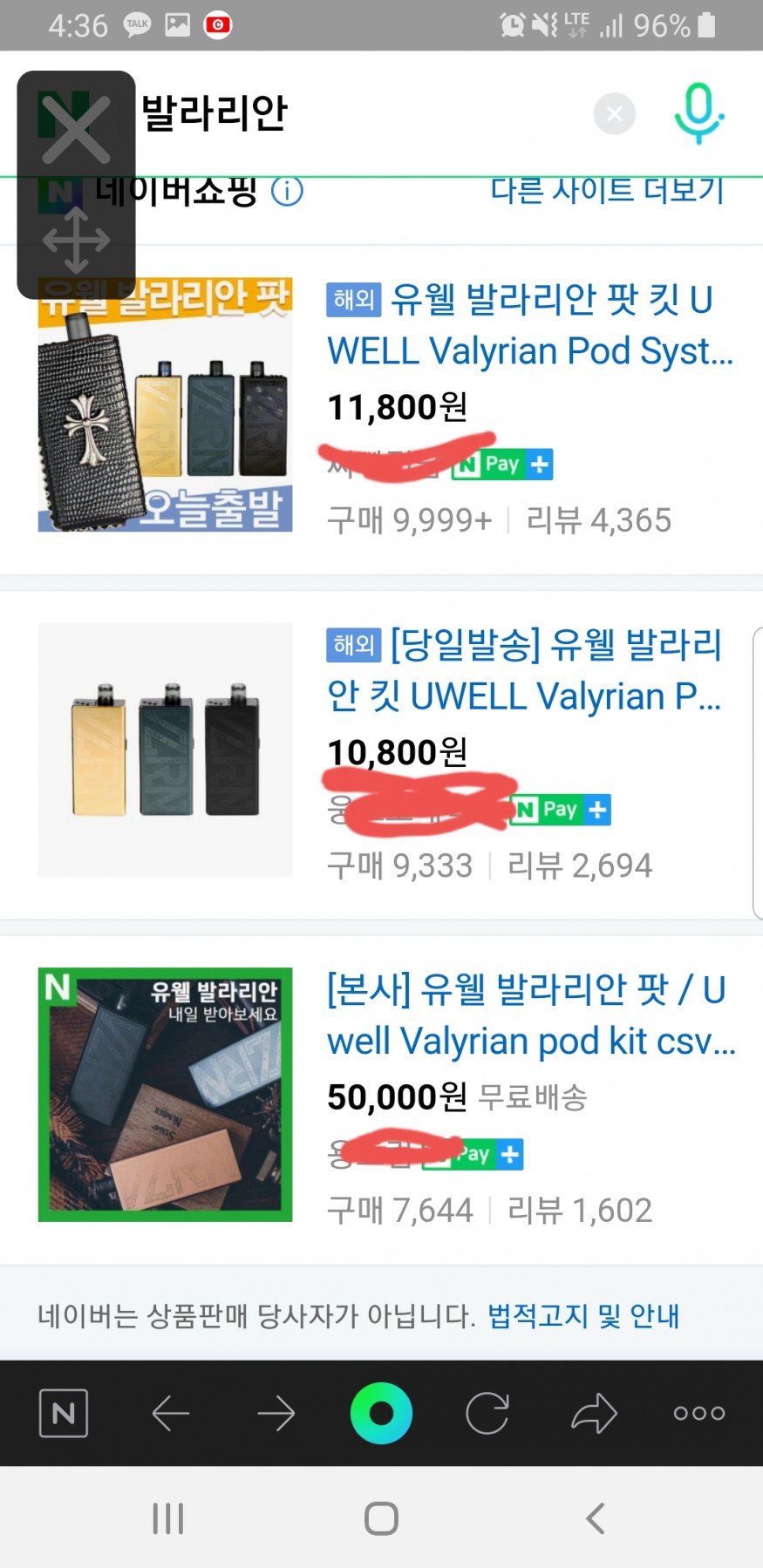
Task: Open the green circle search button
Action: coord(381,1413)
